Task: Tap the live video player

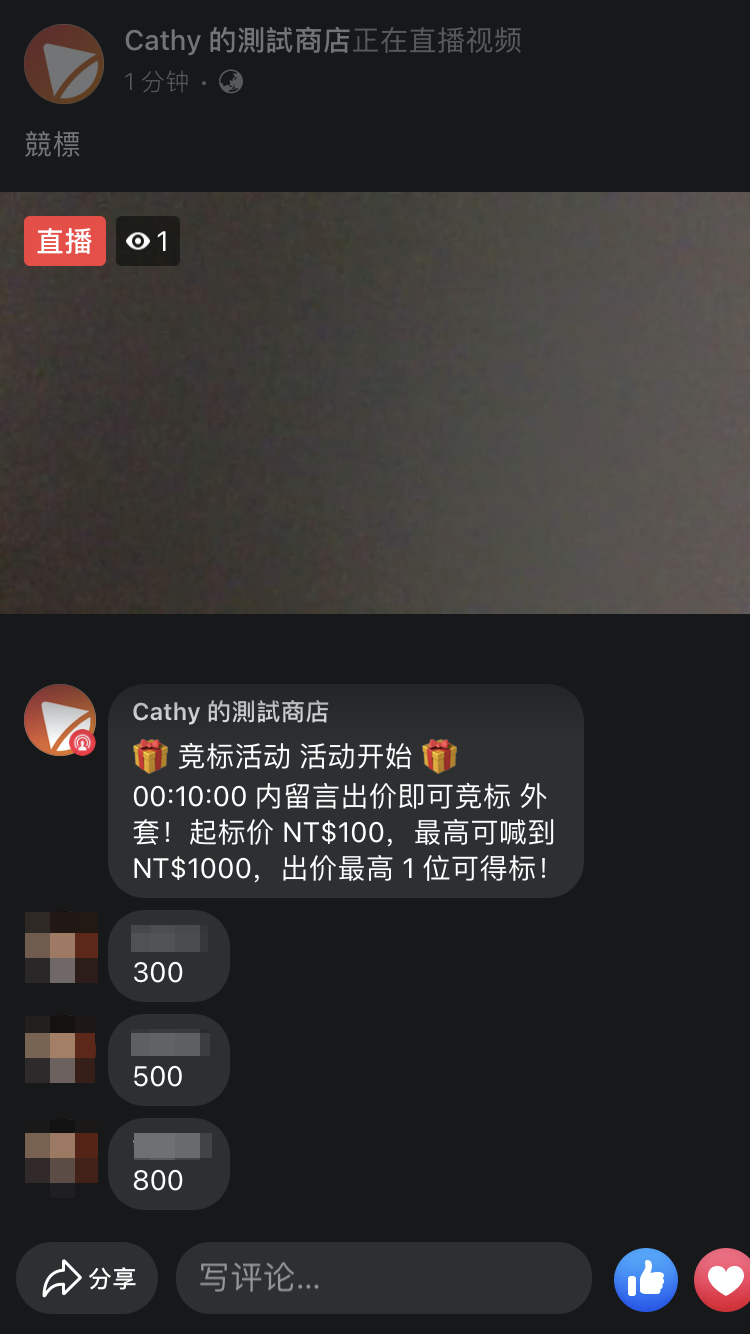Action: point(375,403)
